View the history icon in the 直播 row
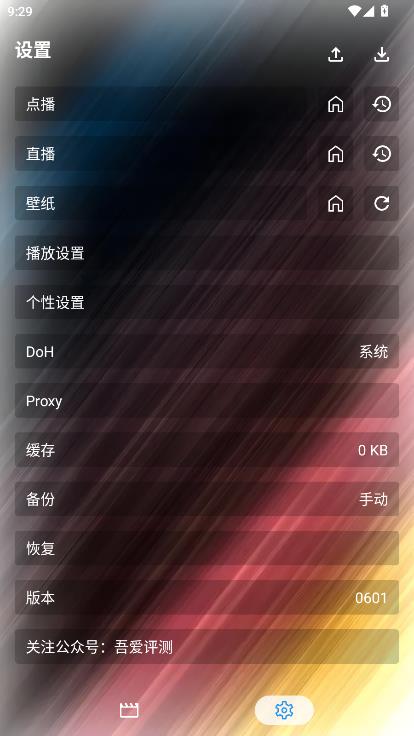The image size is (414, 736). (x=382, y=154)
